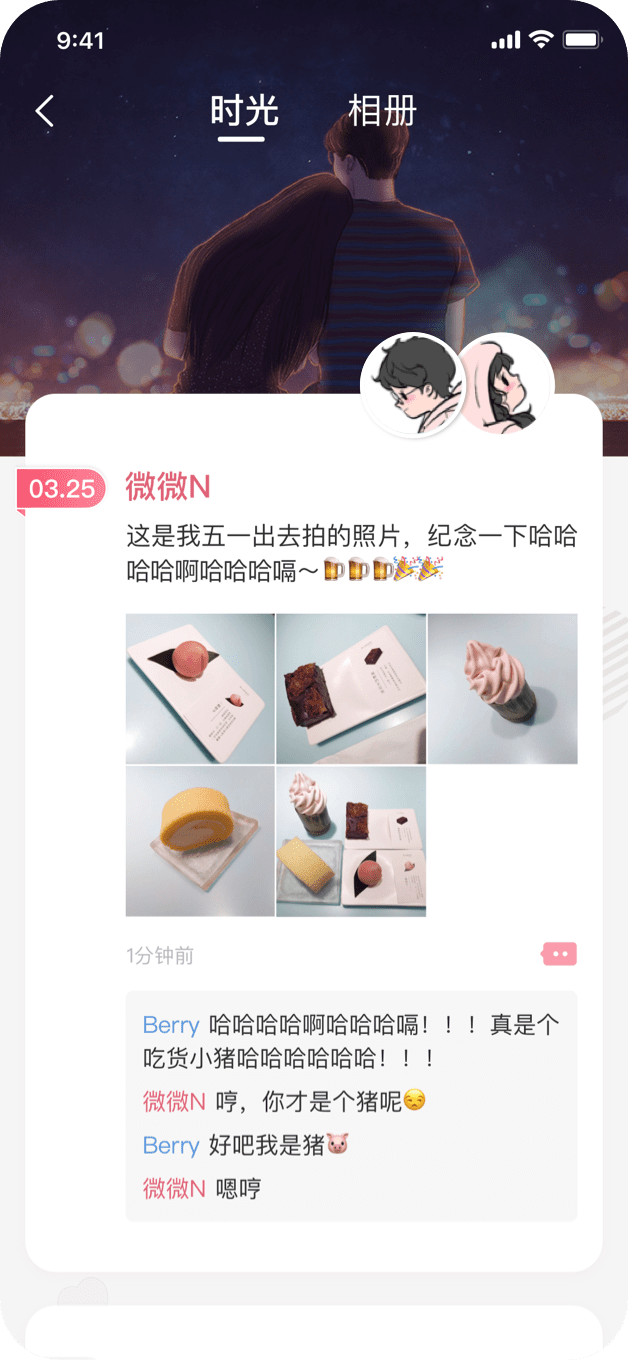View the pink soft-serve ice cream photo
Screen dimensions: 628x1360
click(502, 689)
